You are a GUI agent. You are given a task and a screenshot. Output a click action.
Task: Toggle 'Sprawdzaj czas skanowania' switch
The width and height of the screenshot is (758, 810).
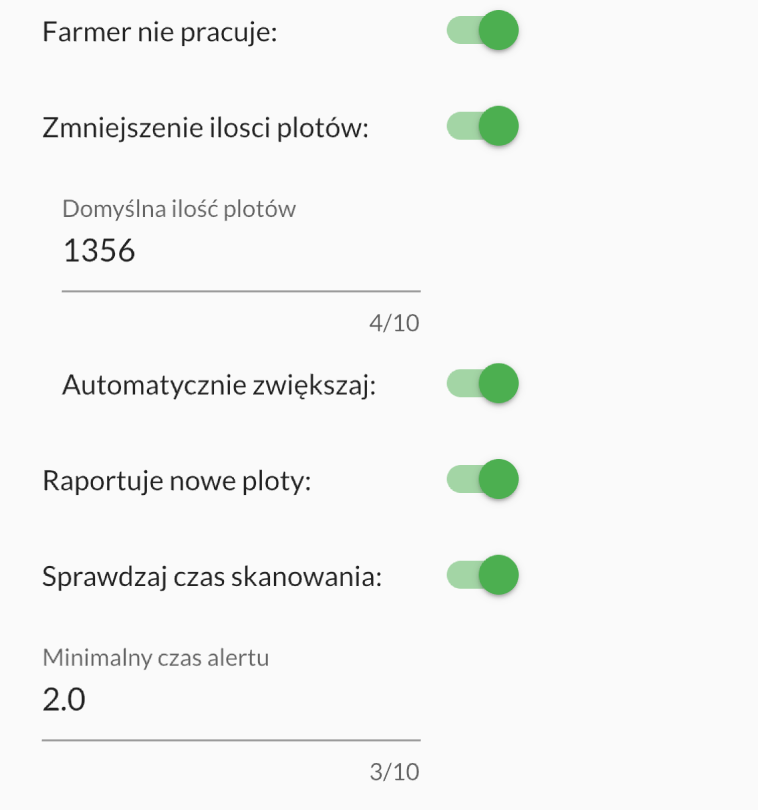tap(483, 575)
